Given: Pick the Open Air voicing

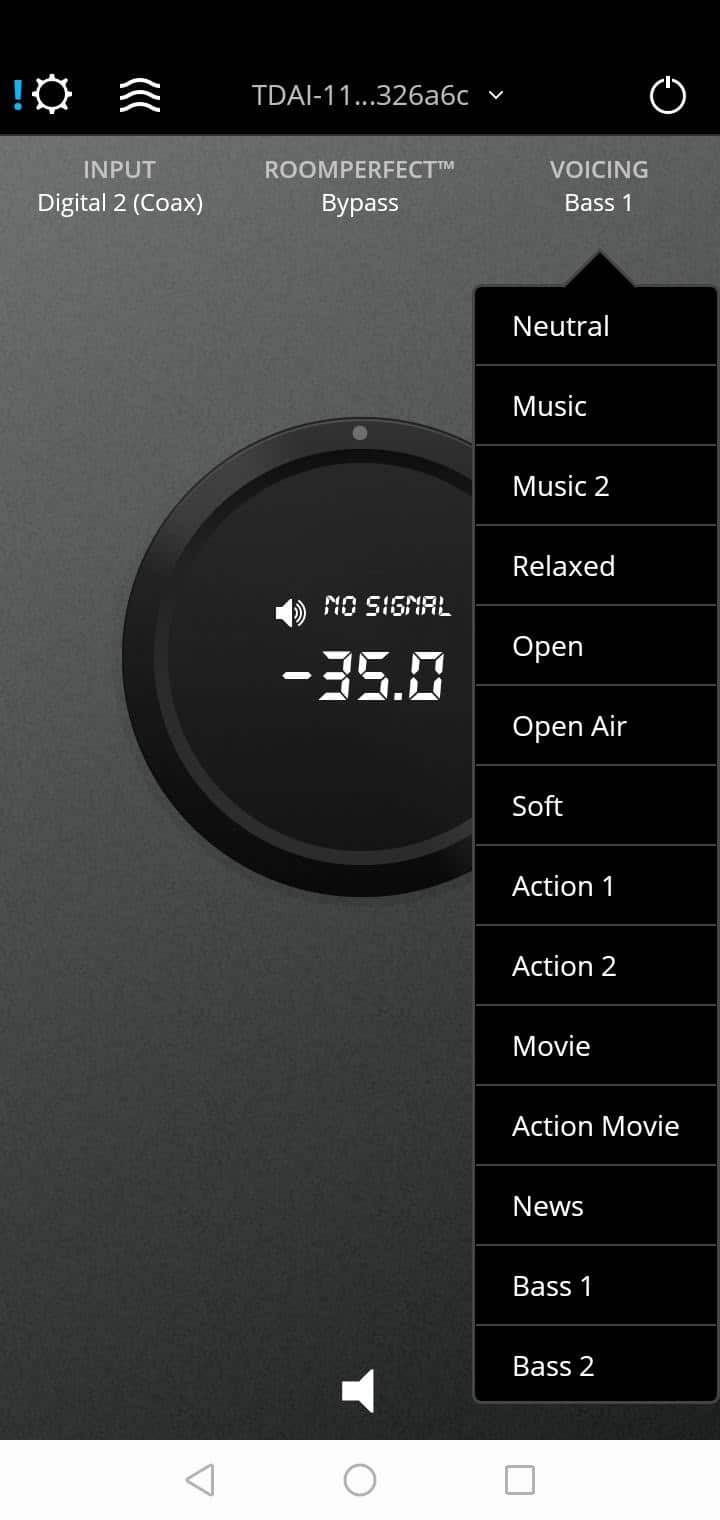Looking at the screenshot, I should click(596, 726).
